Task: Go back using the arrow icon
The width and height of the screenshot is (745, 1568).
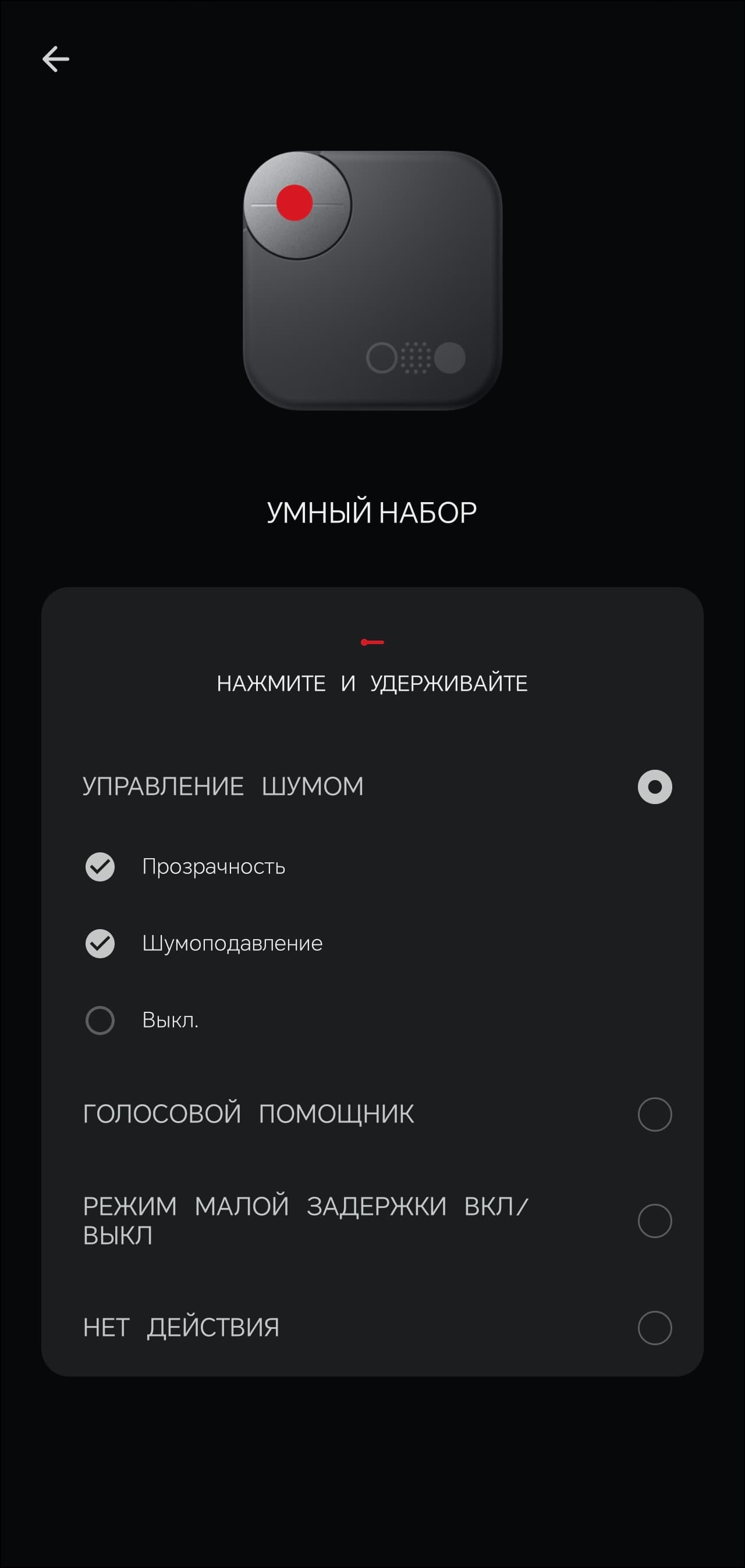Action: pyautogui.click(x=55, y=59)
